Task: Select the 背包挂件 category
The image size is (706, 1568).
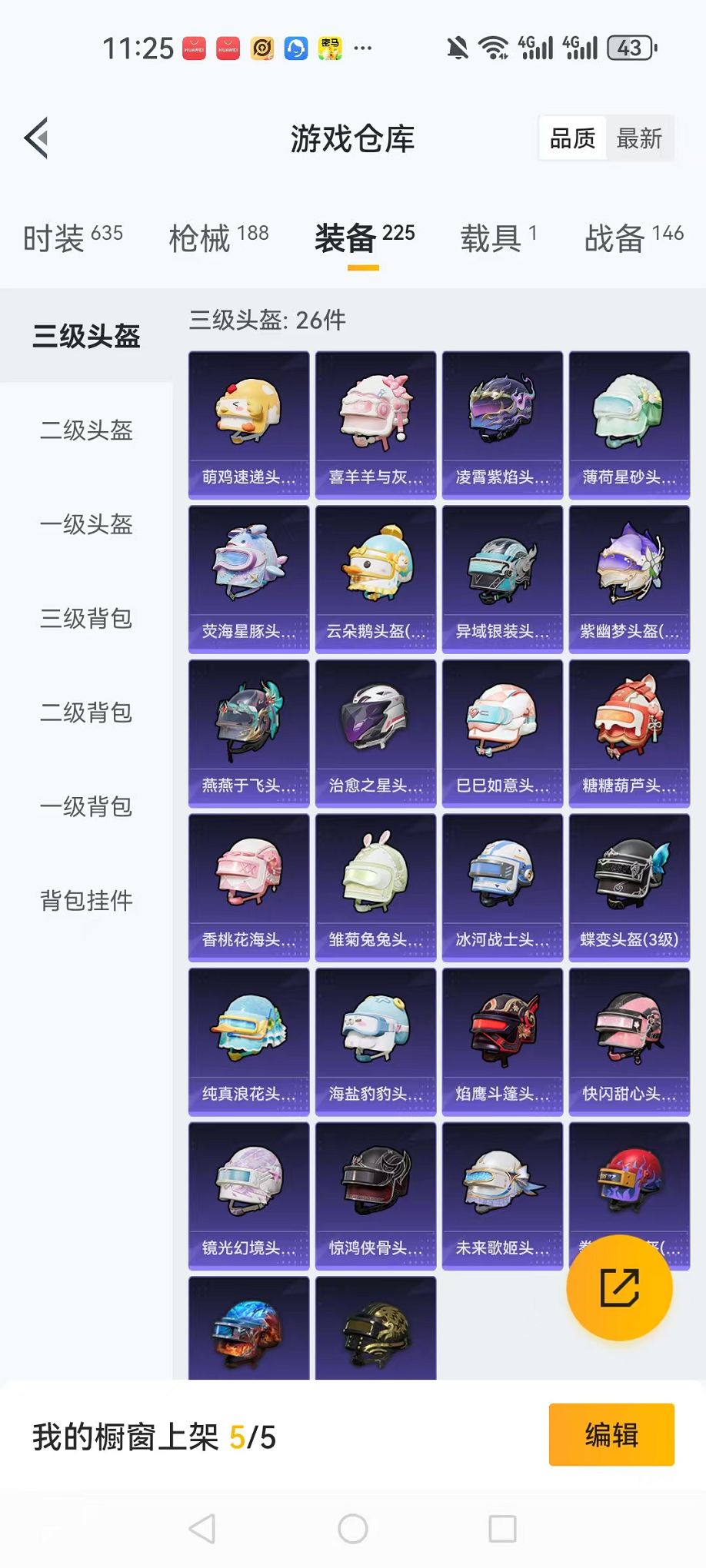Action: [x=86, y=901]
